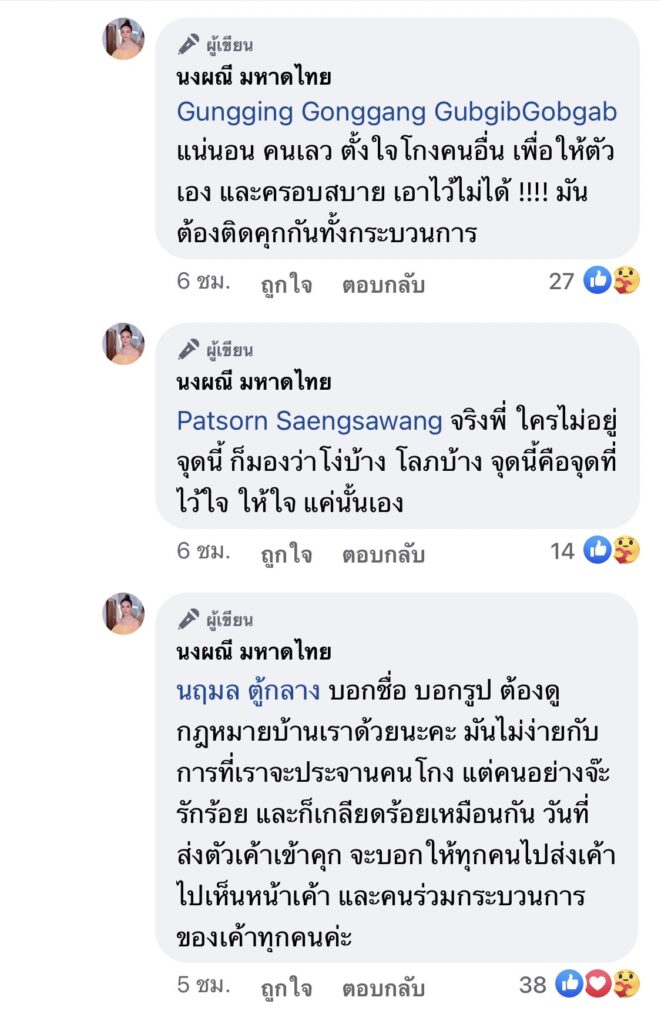Like the comment mentioning Gungging Gonggang GubgibGobgab

(x=286, y=284)
